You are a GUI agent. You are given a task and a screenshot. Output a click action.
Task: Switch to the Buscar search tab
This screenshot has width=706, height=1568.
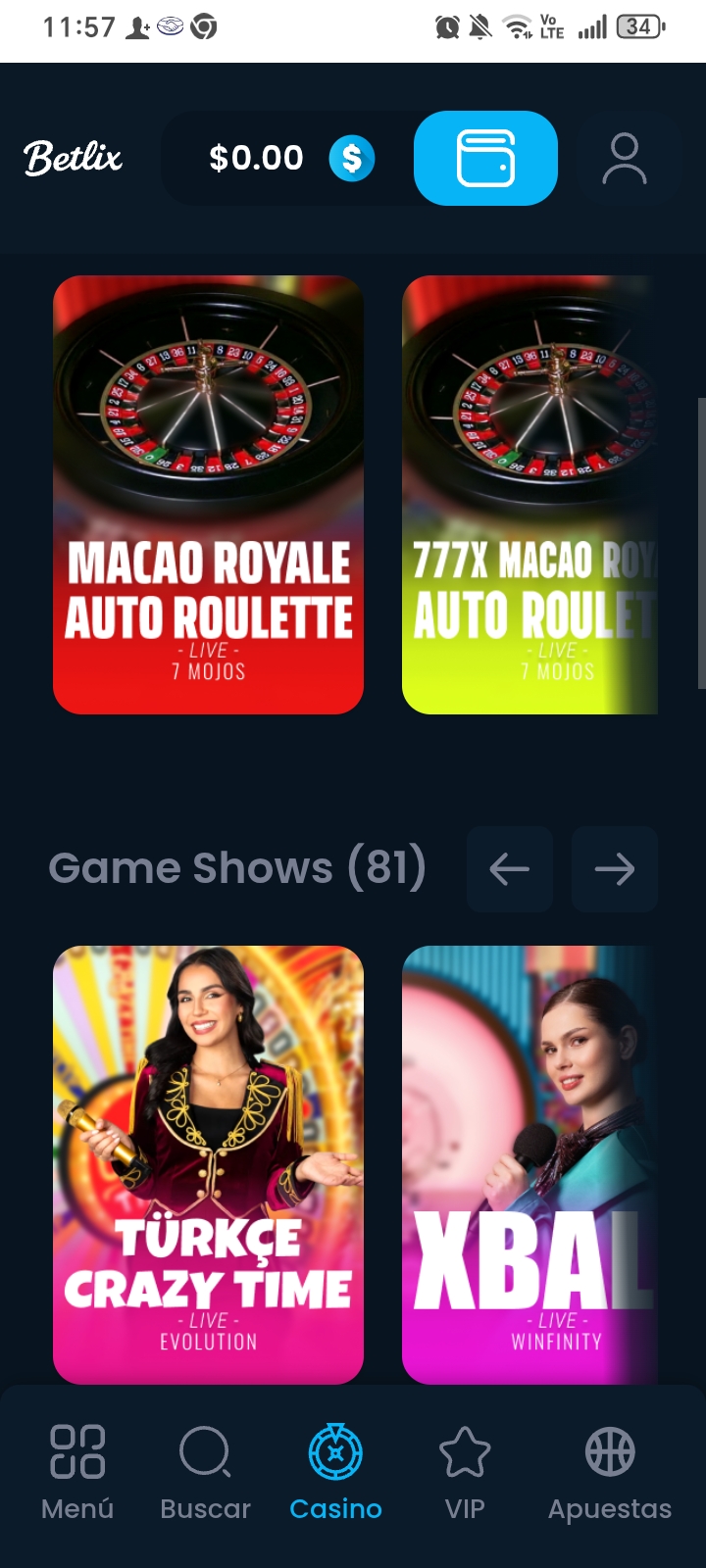(205, 1472)
